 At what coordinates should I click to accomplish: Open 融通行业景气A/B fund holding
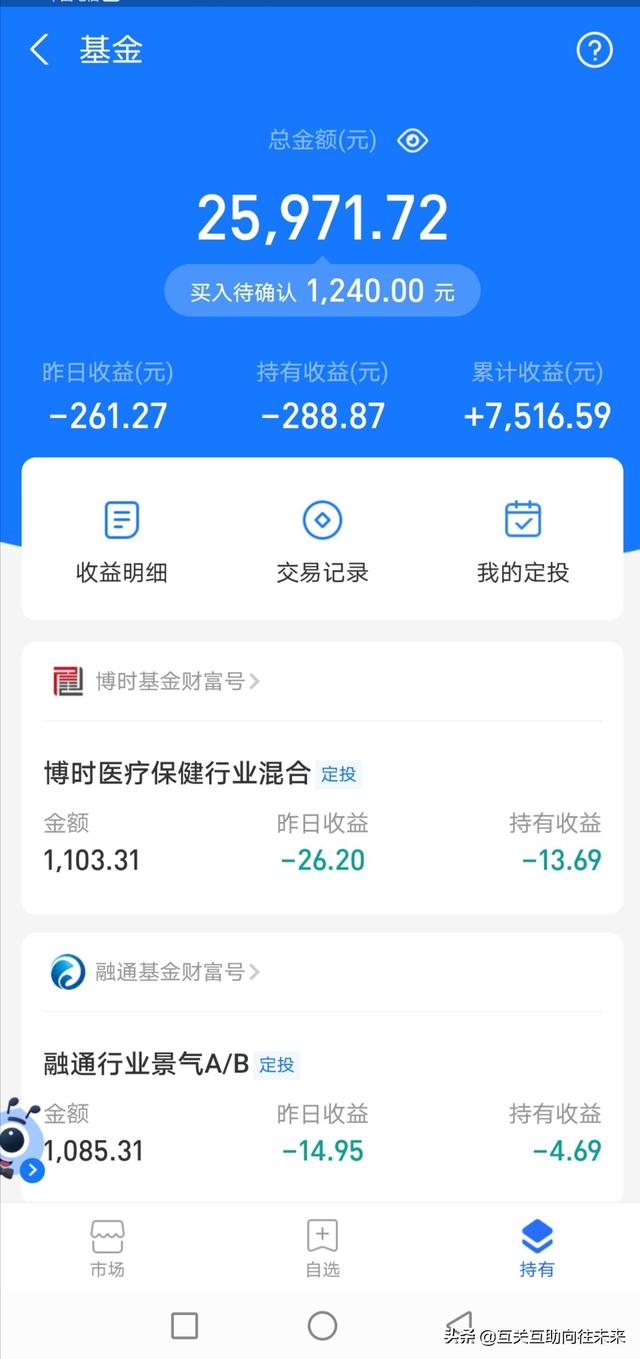click(322, 1106)
